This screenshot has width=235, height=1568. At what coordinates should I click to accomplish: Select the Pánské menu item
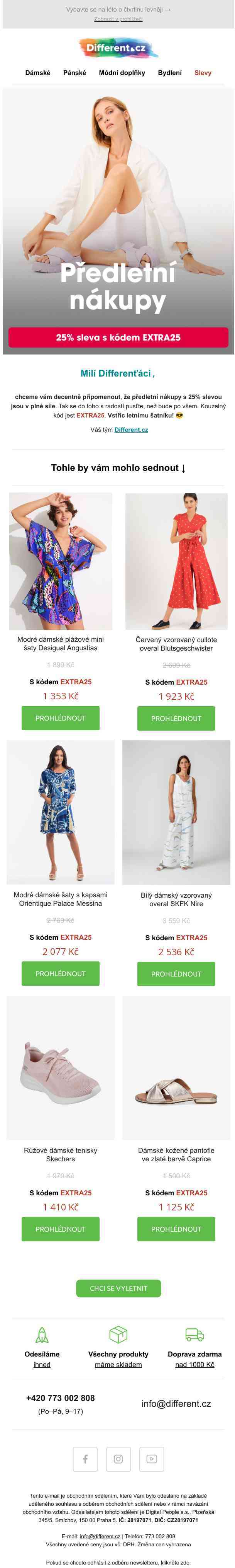[x=75, y=72]
